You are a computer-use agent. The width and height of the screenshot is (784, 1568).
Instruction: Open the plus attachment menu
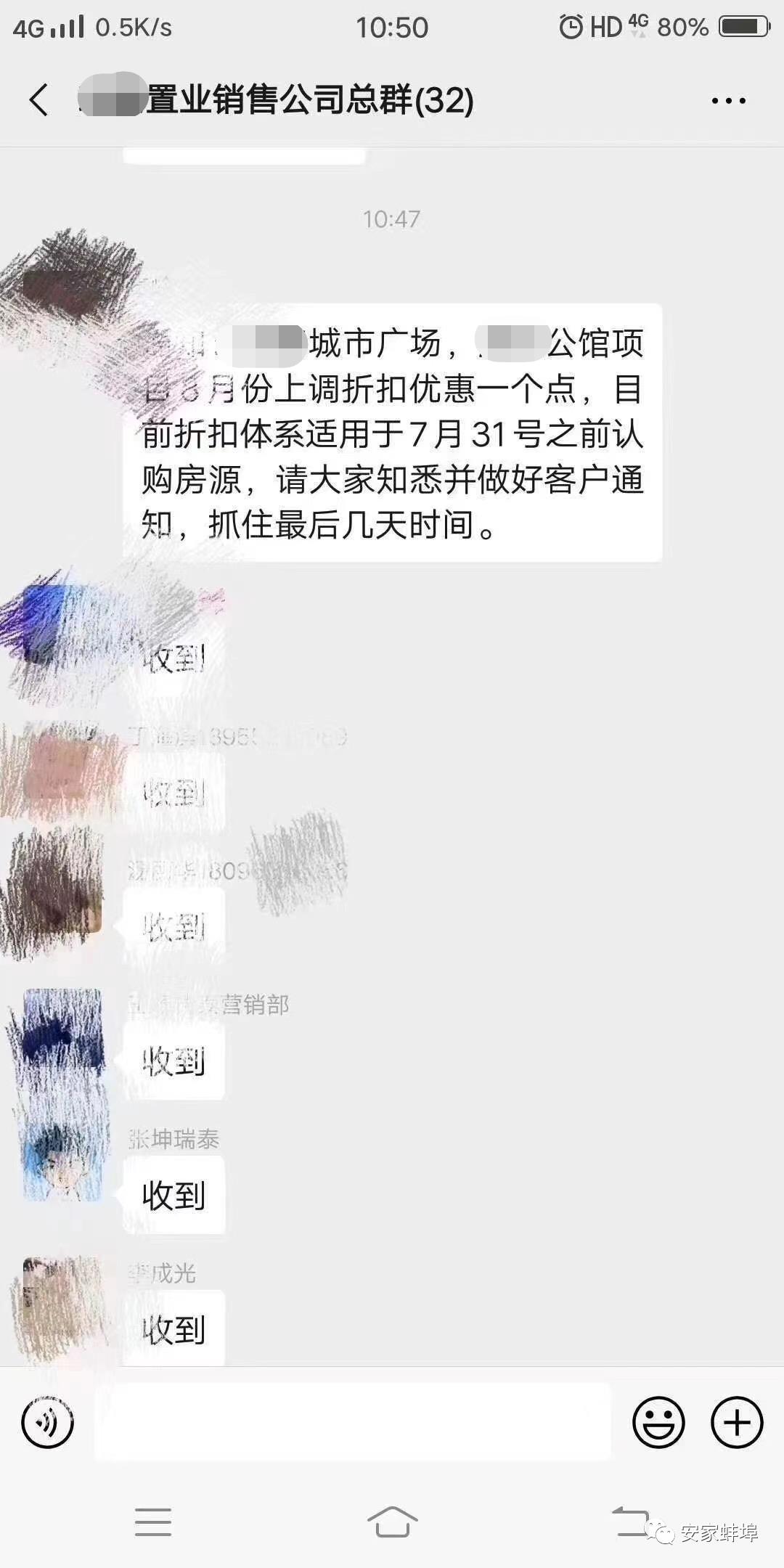[736, 1422]
